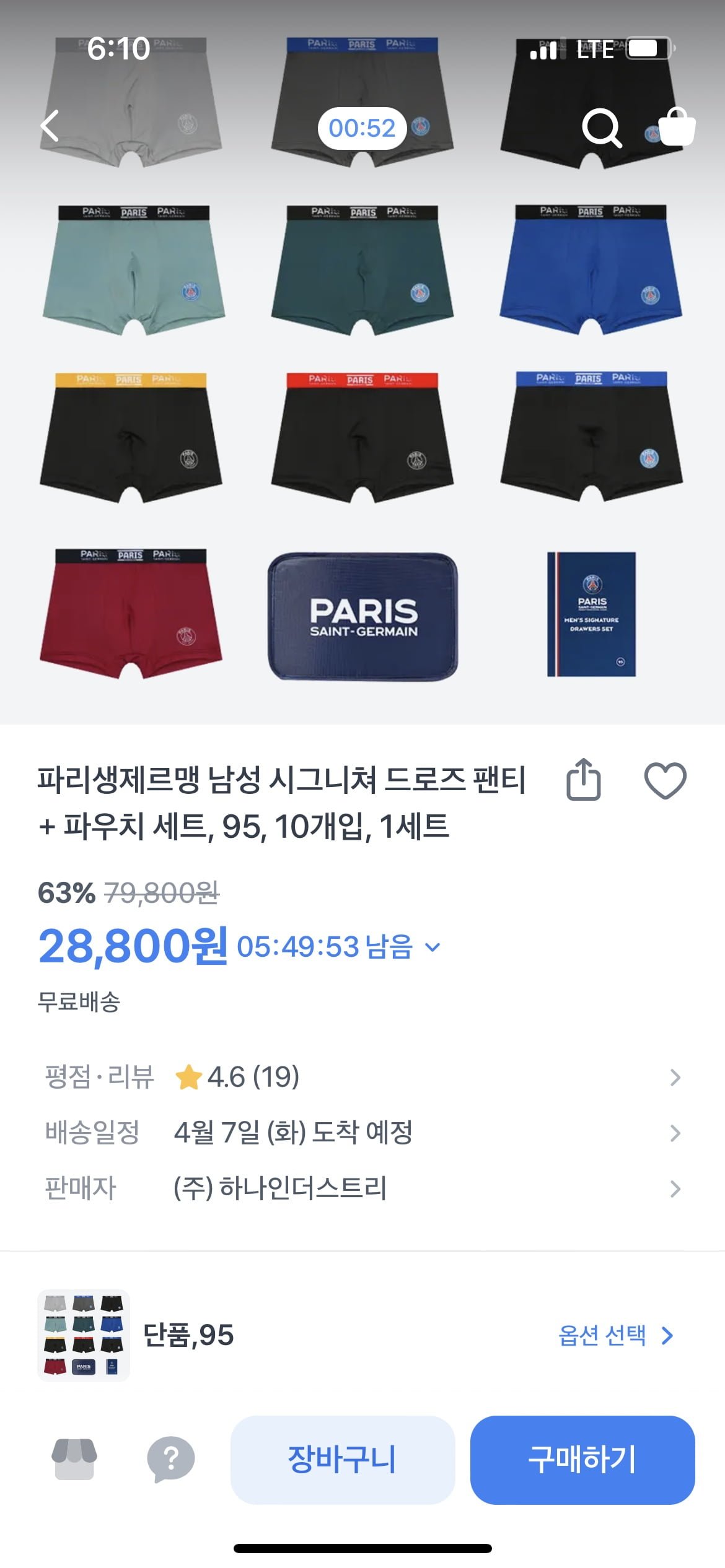
Task: Open the search magnifier icon
Action: pos(601,128)
